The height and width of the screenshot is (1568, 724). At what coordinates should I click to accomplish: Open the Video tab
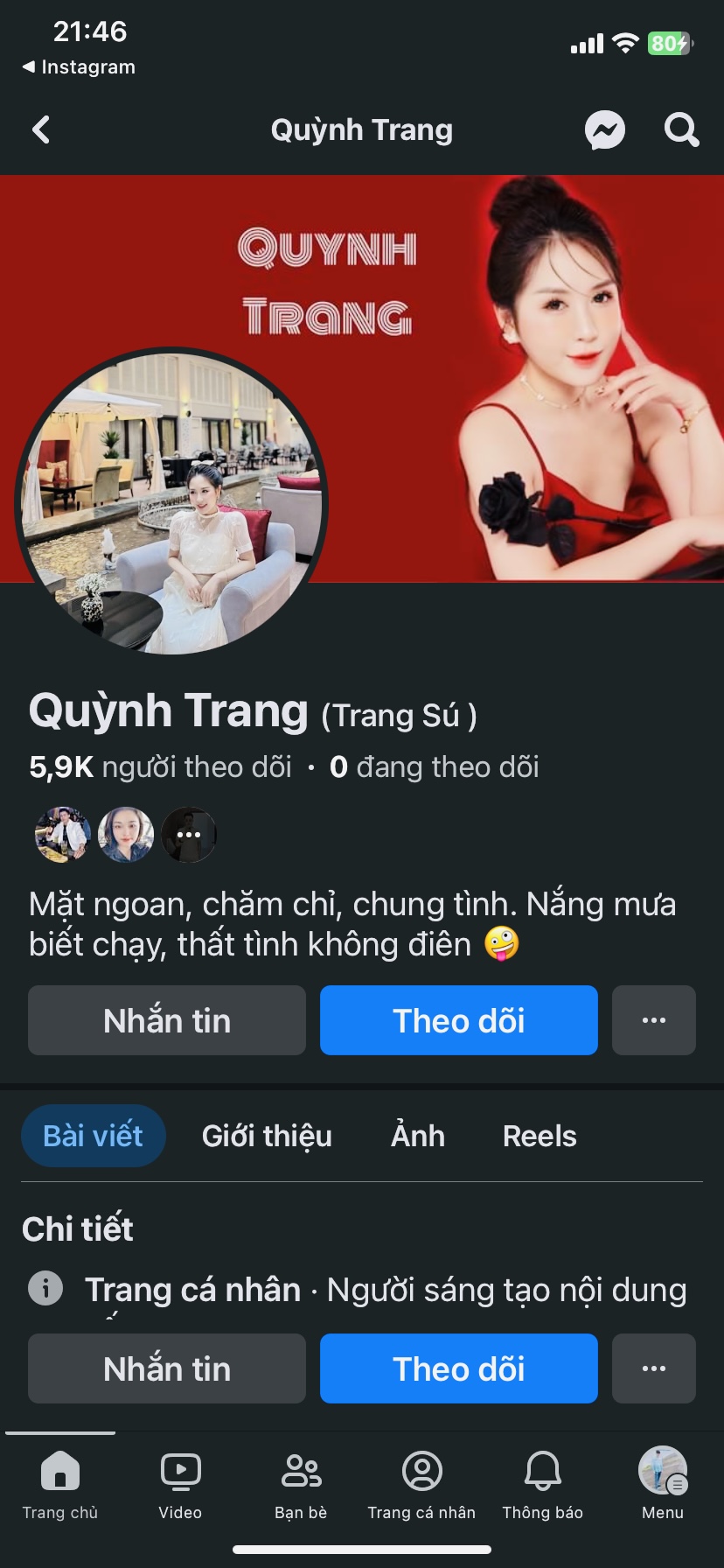click(180, 1484)
